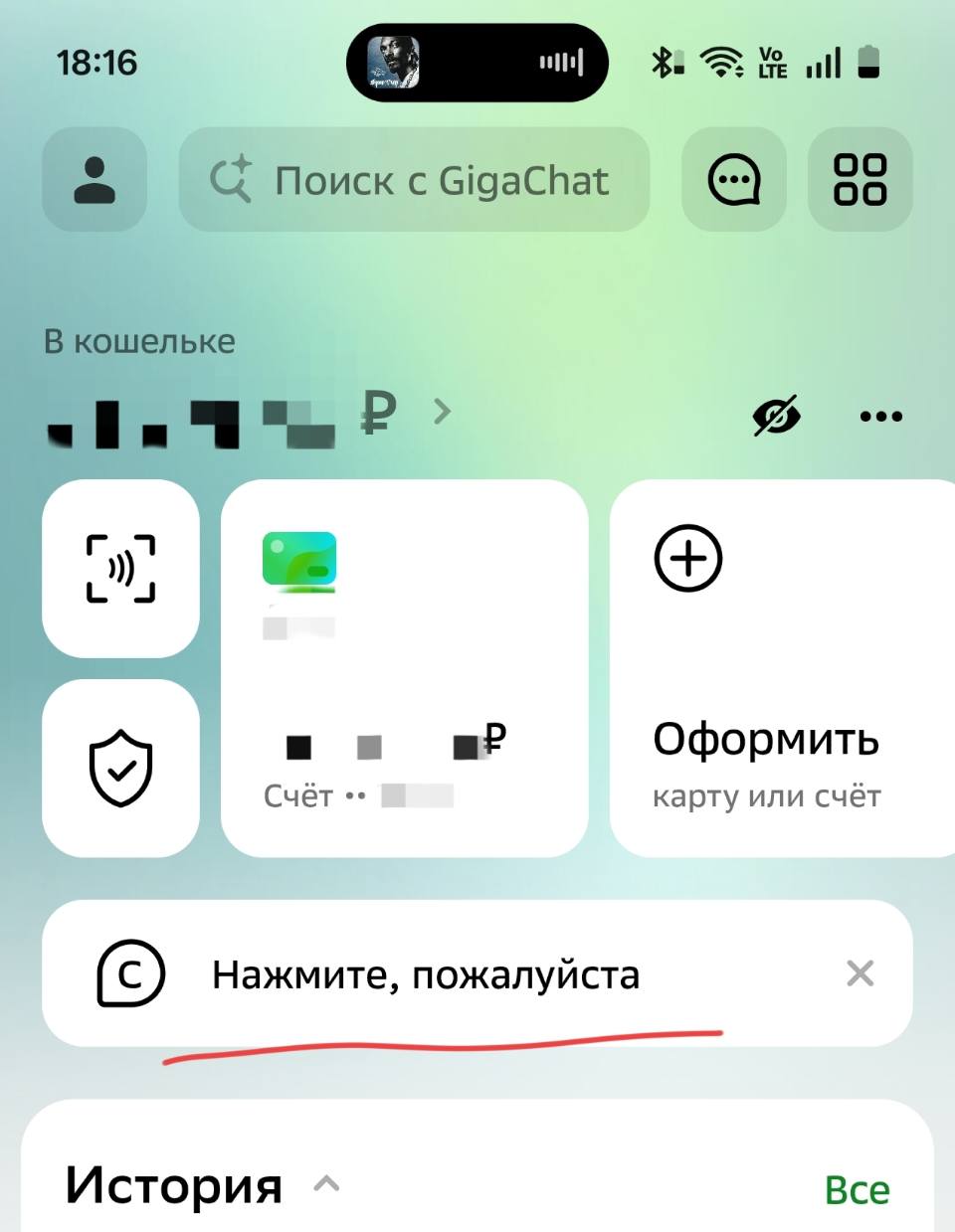Open wallet options via the ellipsis menu

pos(880,417)
